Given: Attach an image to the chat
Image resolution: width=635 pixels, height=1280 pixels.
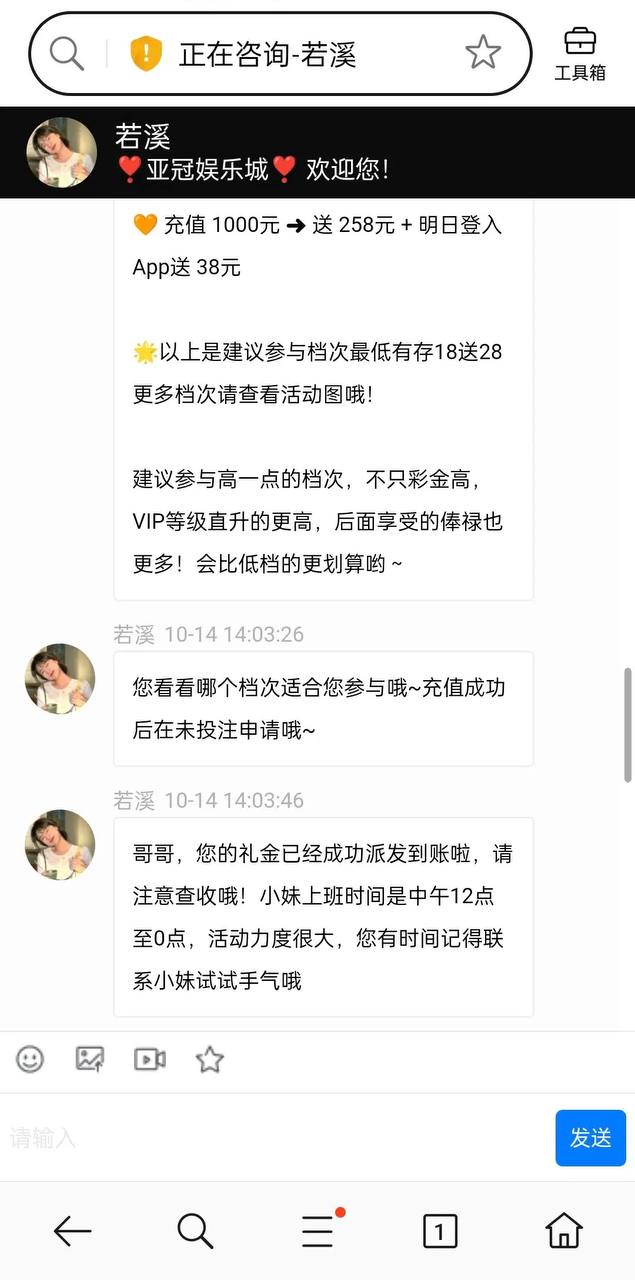Looking at the screenshot, I should click(90, 1059).
